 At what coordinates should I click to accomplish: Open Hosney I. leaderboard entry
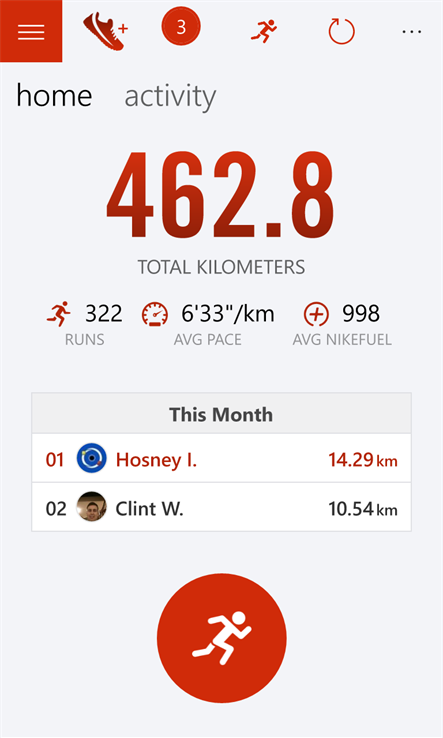pos(221,458)
